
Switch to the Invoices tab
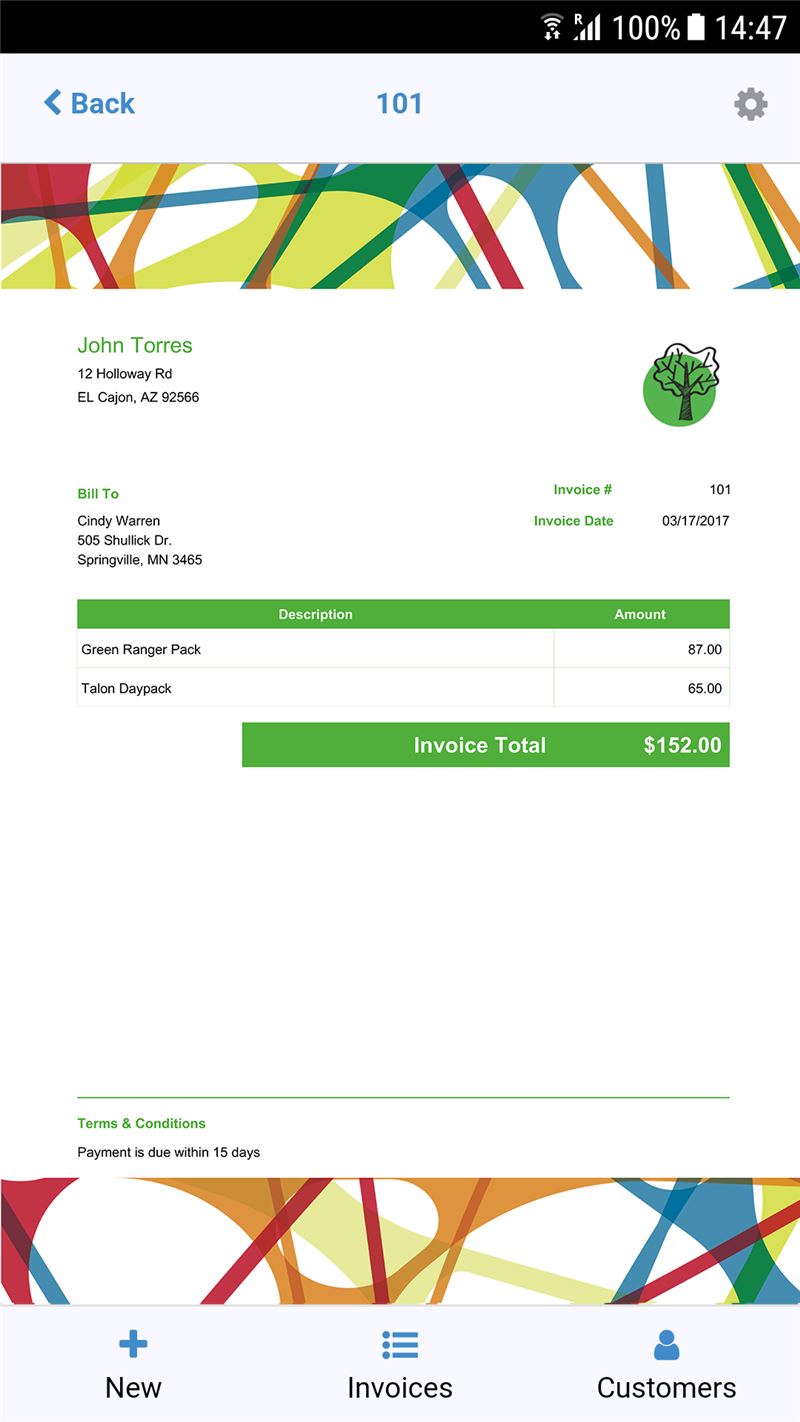[400, 1365]
